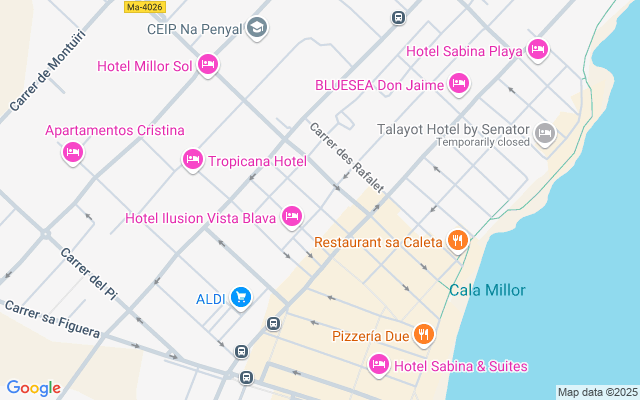Tap the ALDI shopping marker

[x=240, y=297]
